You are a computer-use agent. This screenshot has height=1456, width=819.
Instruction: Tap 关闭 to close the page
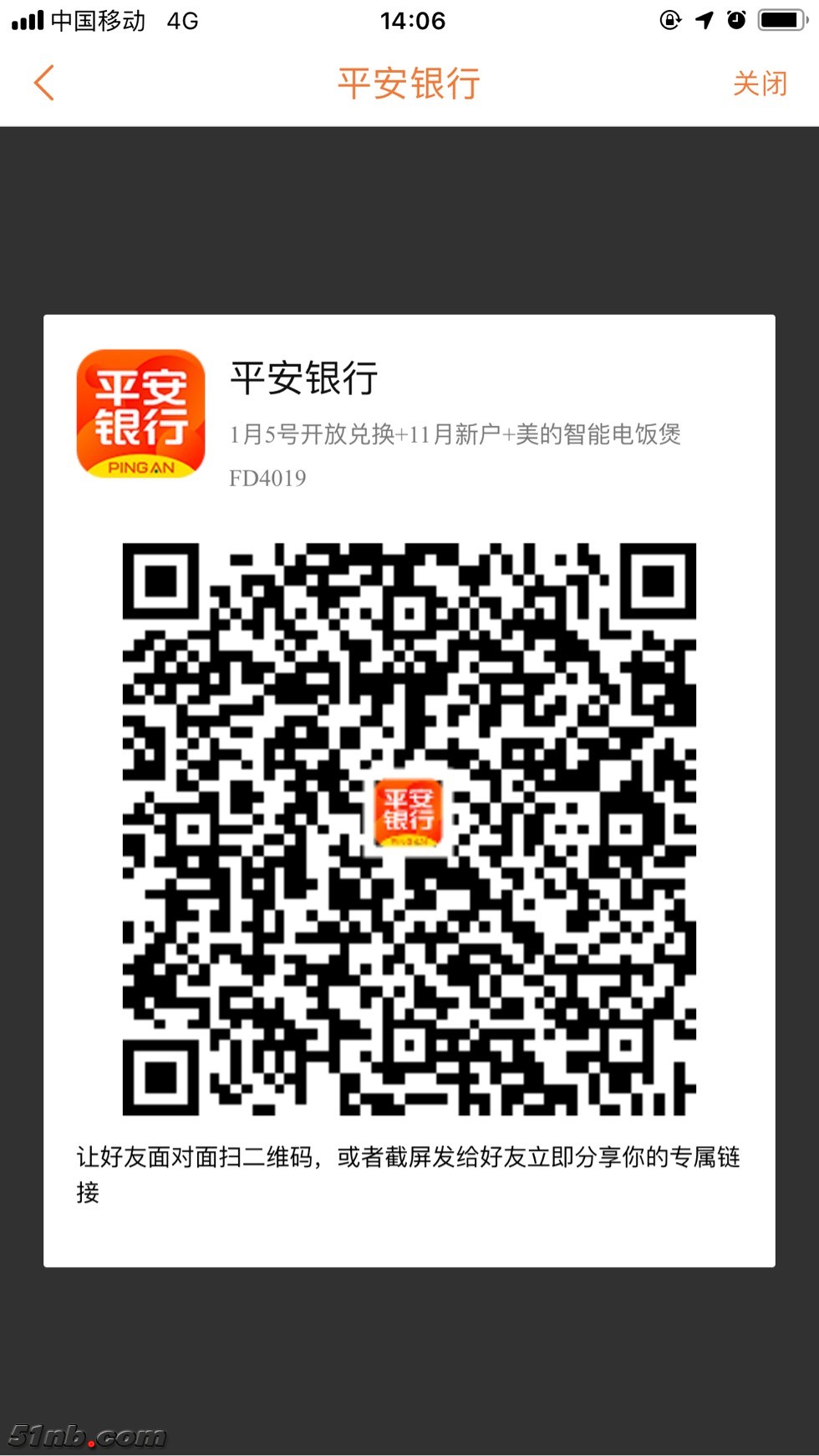(x=760, y=84)
